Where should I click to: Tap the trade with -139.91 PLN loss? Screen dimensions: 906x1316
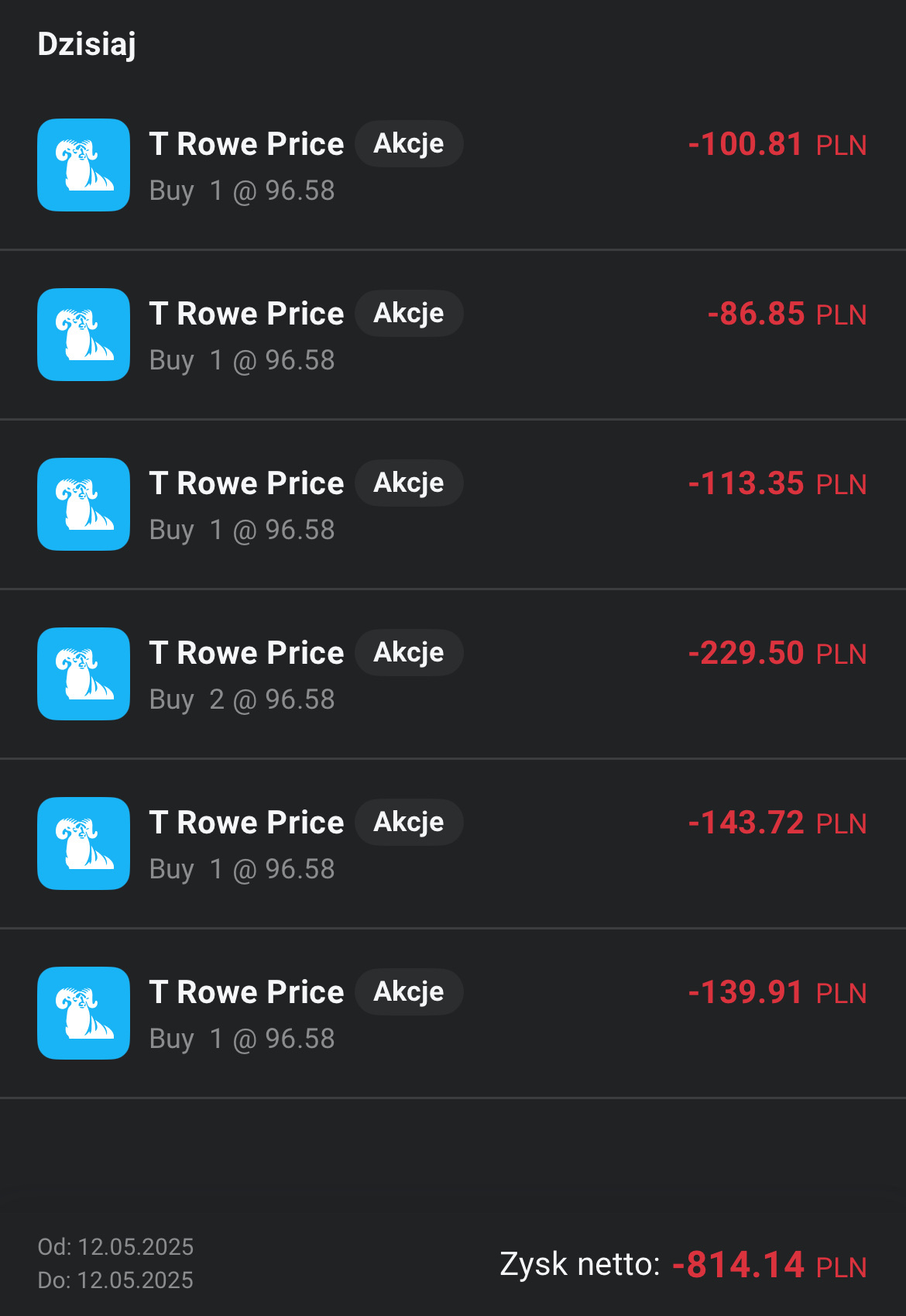click(452, 1014)
